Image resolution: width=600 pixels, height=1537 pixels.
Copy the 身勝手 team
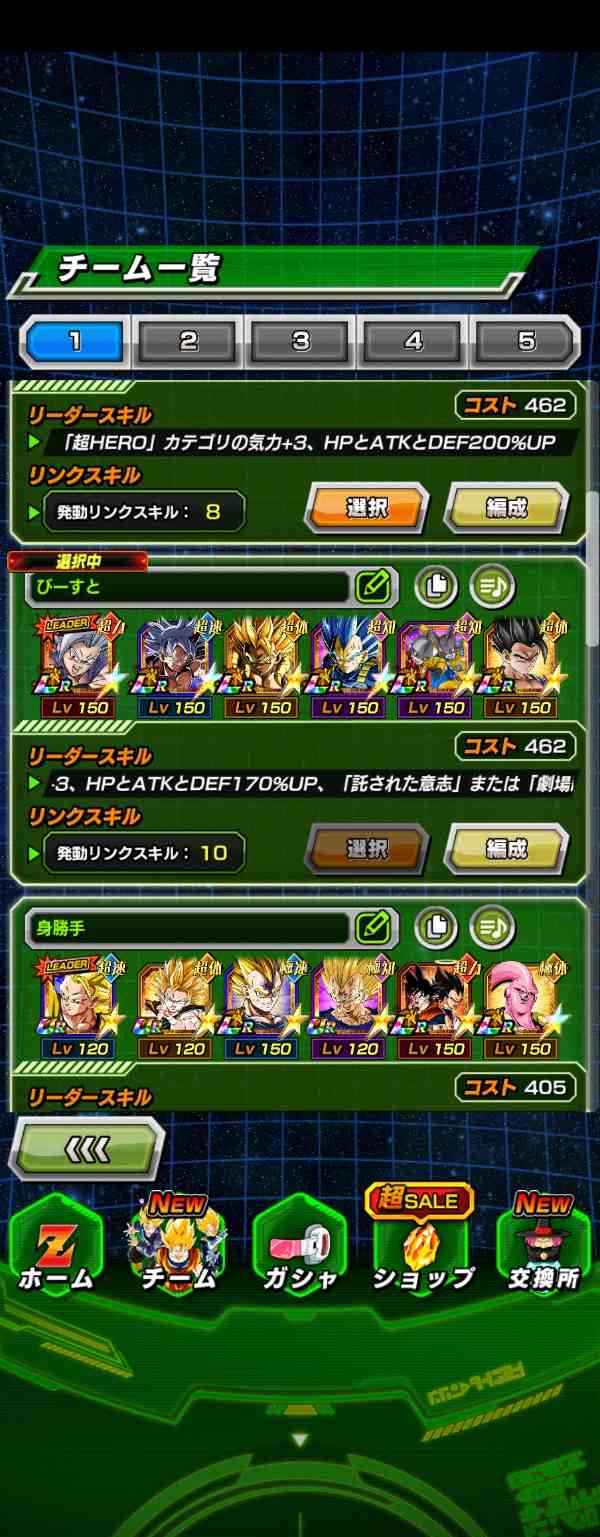click(x=435, y=928)
